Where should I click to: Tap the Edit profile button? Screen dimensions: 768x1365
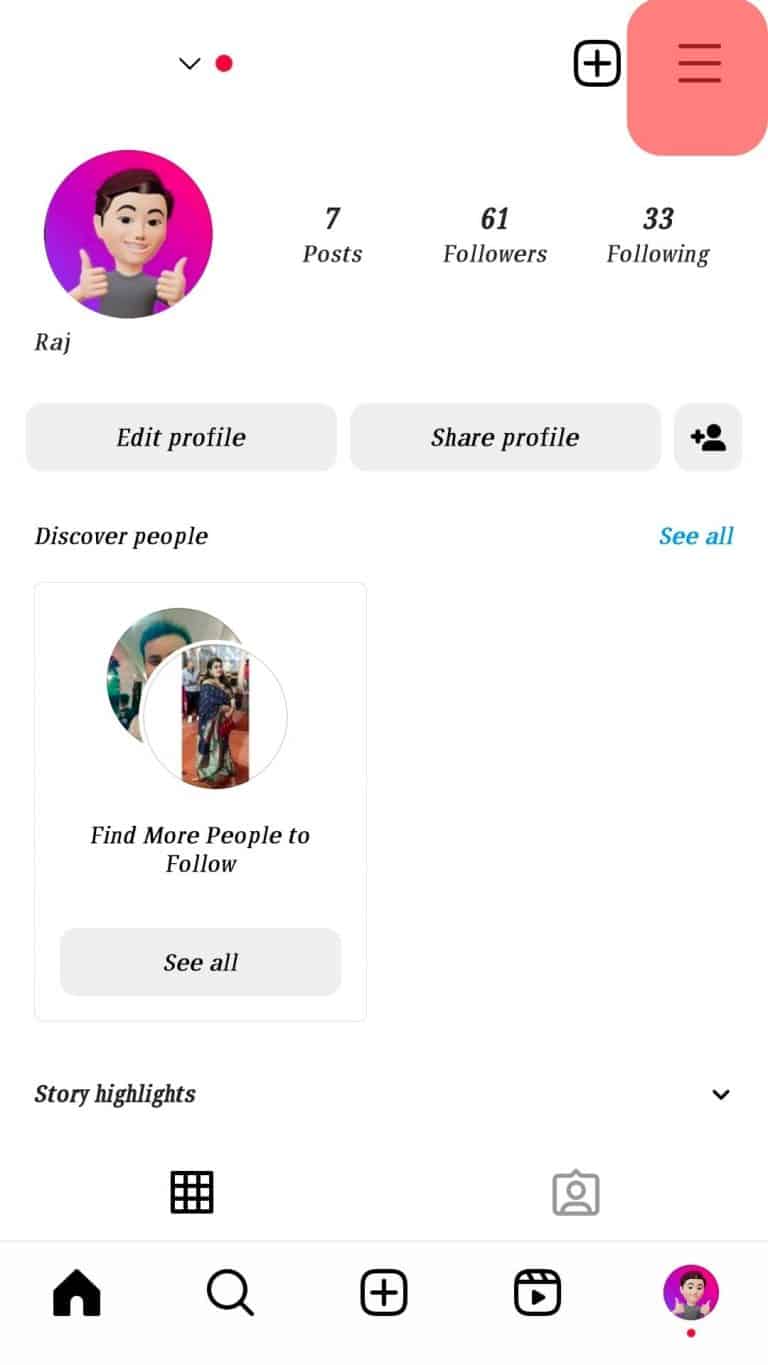point(181,437)
